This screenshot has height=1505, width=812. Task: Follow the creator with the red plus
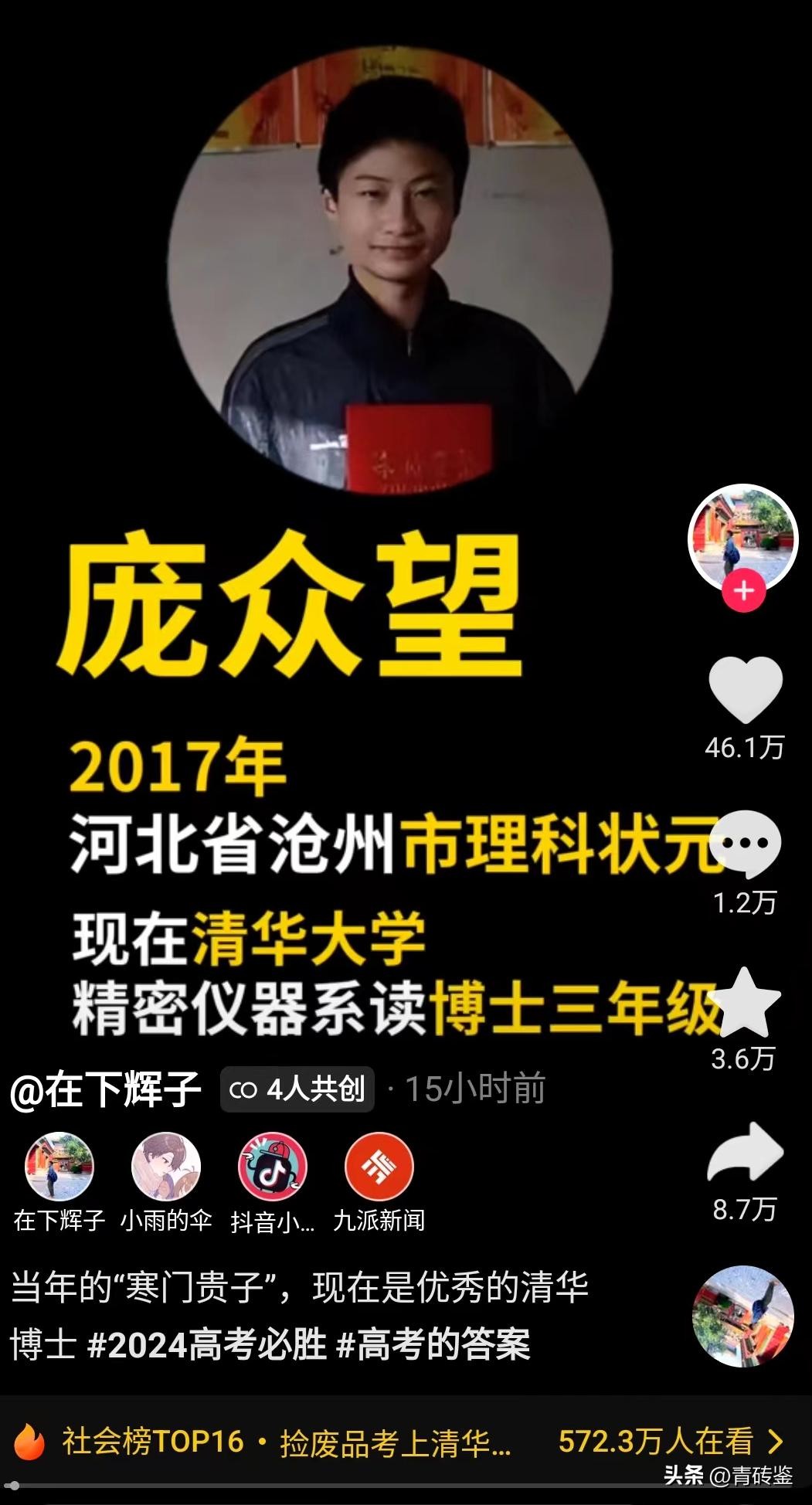point(743,592)
